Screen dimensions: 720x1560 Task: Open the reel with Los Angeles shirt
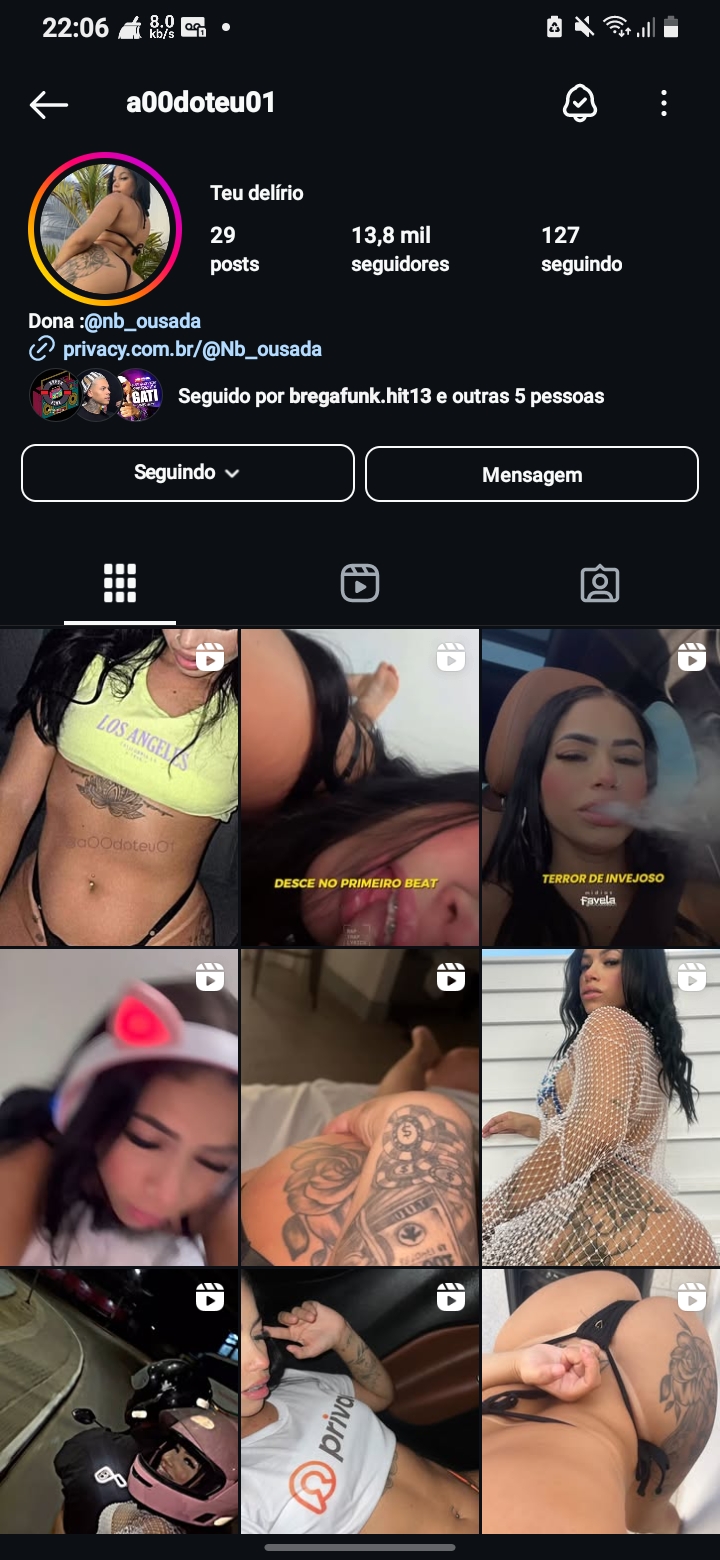coord(119,787)
